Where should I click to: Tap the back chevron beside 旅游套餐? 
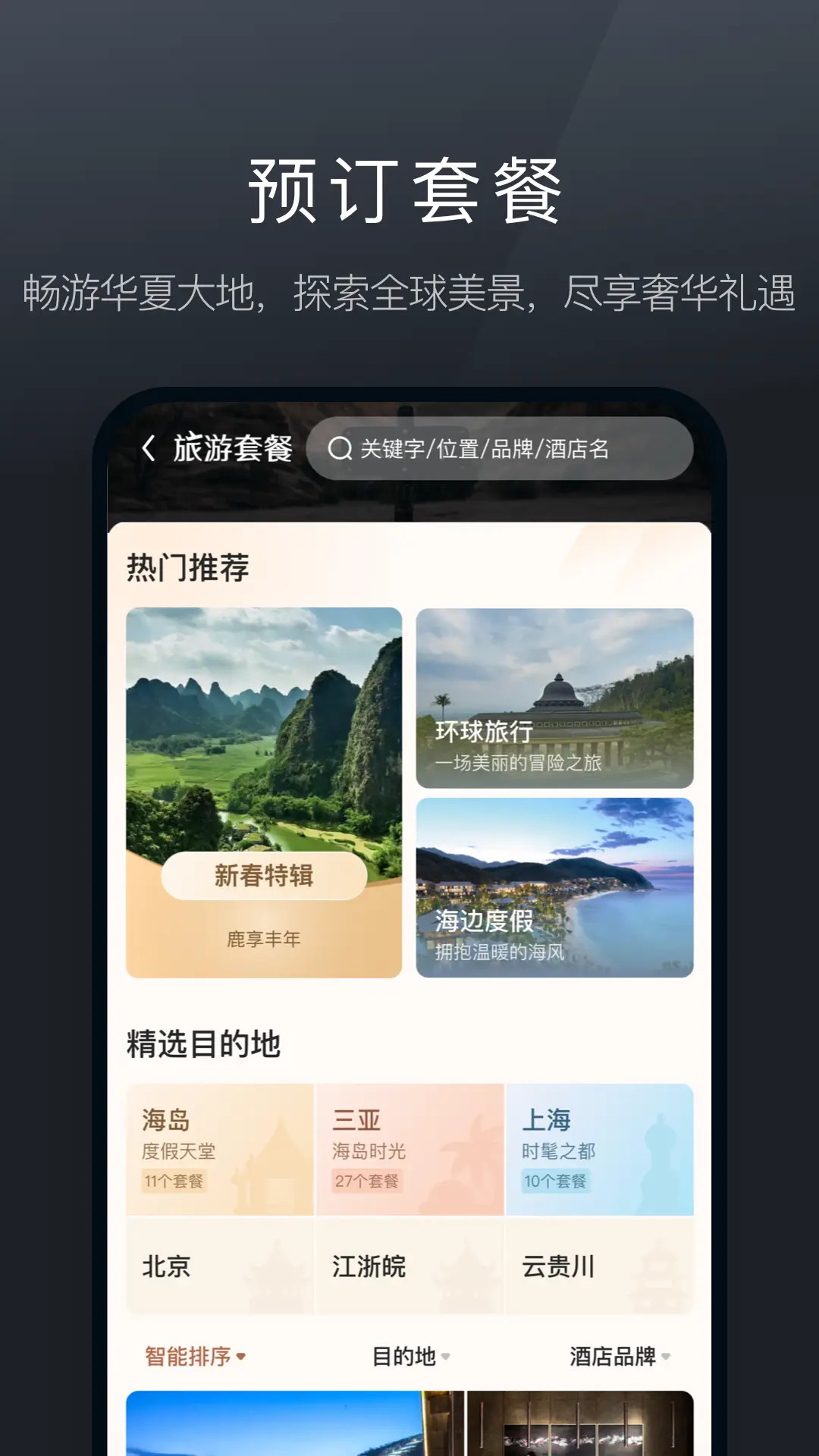(149, 447)
